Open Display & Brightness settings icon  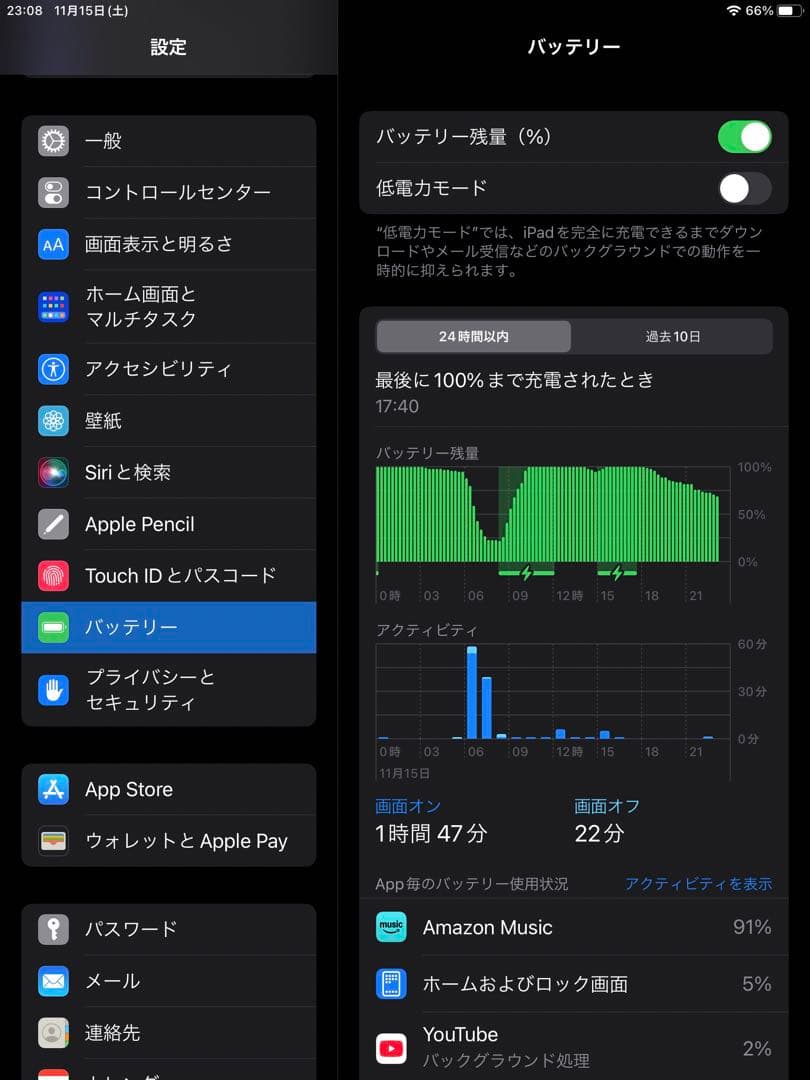pos(53,244)
